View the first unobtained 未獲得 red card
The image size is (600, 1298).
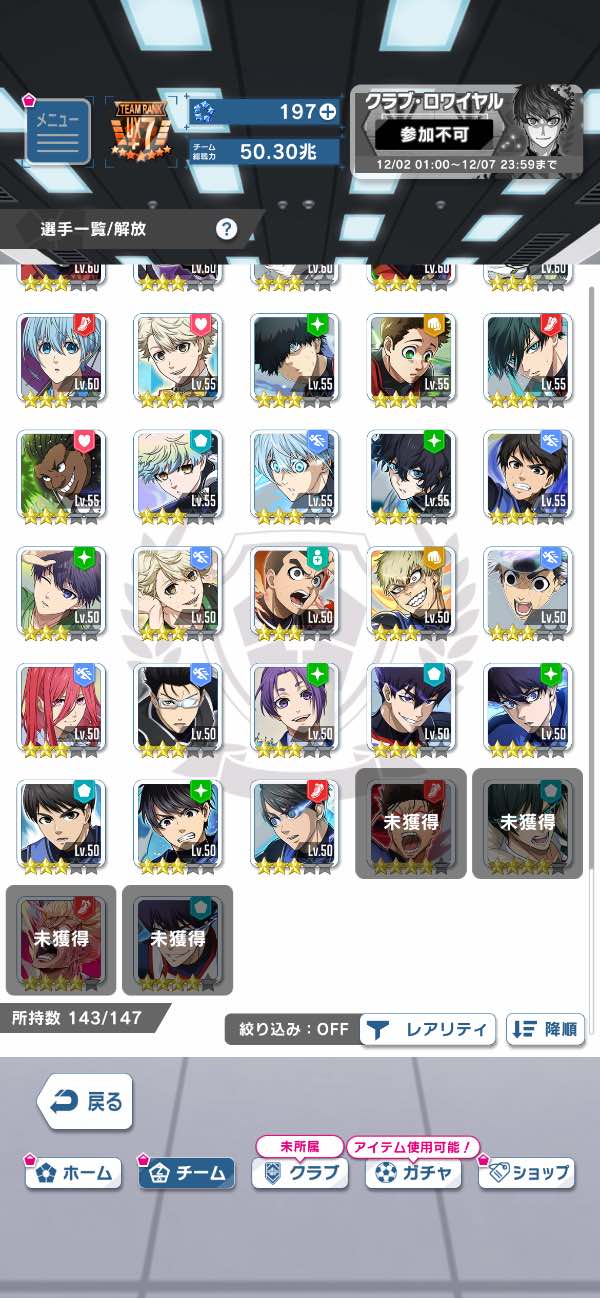411,824
